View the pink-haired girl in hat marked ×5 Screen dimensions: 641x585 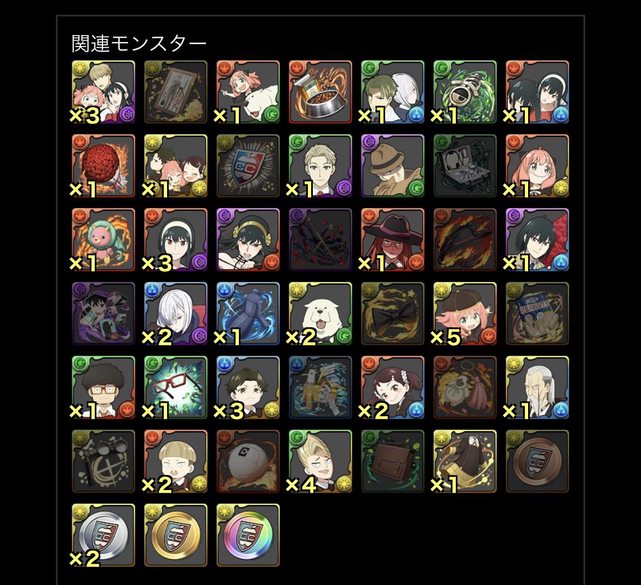[465, 313]
